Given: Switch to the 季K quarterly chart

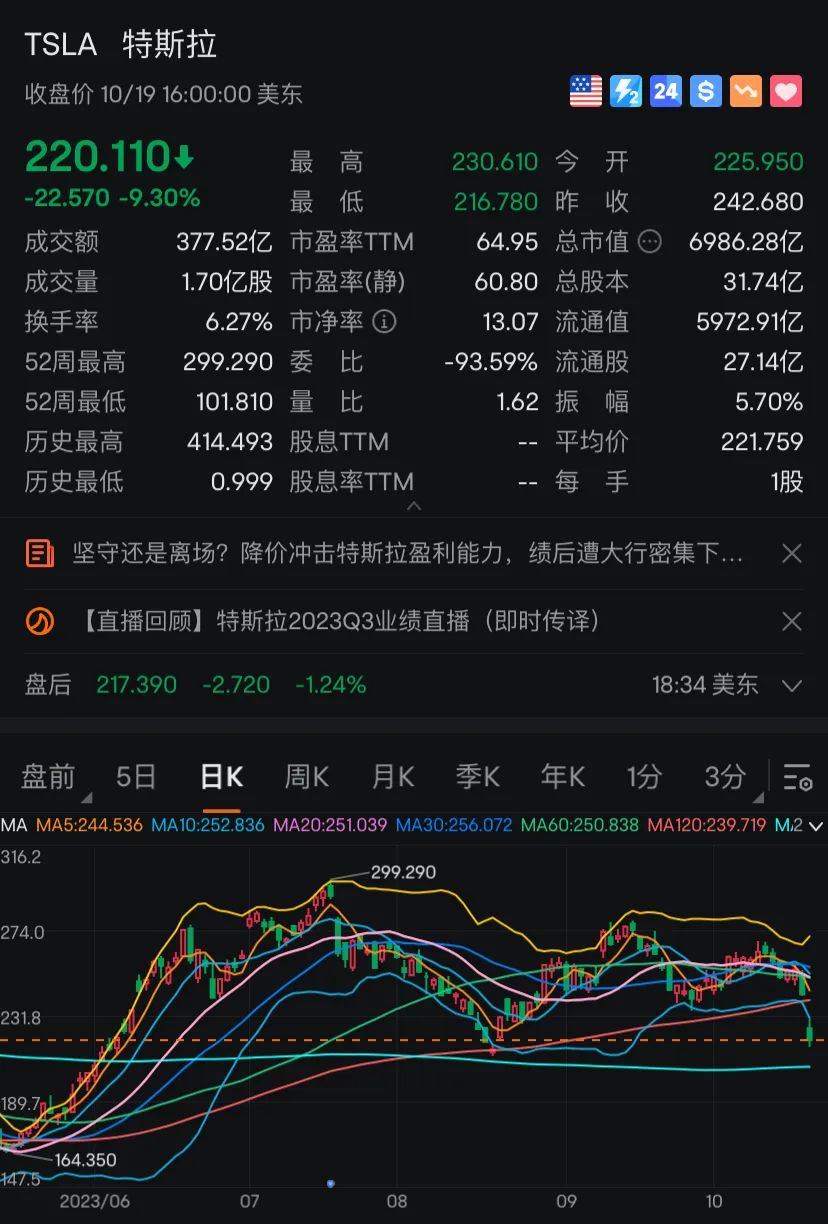Looking at the screenshot, I should pos(478,777).
